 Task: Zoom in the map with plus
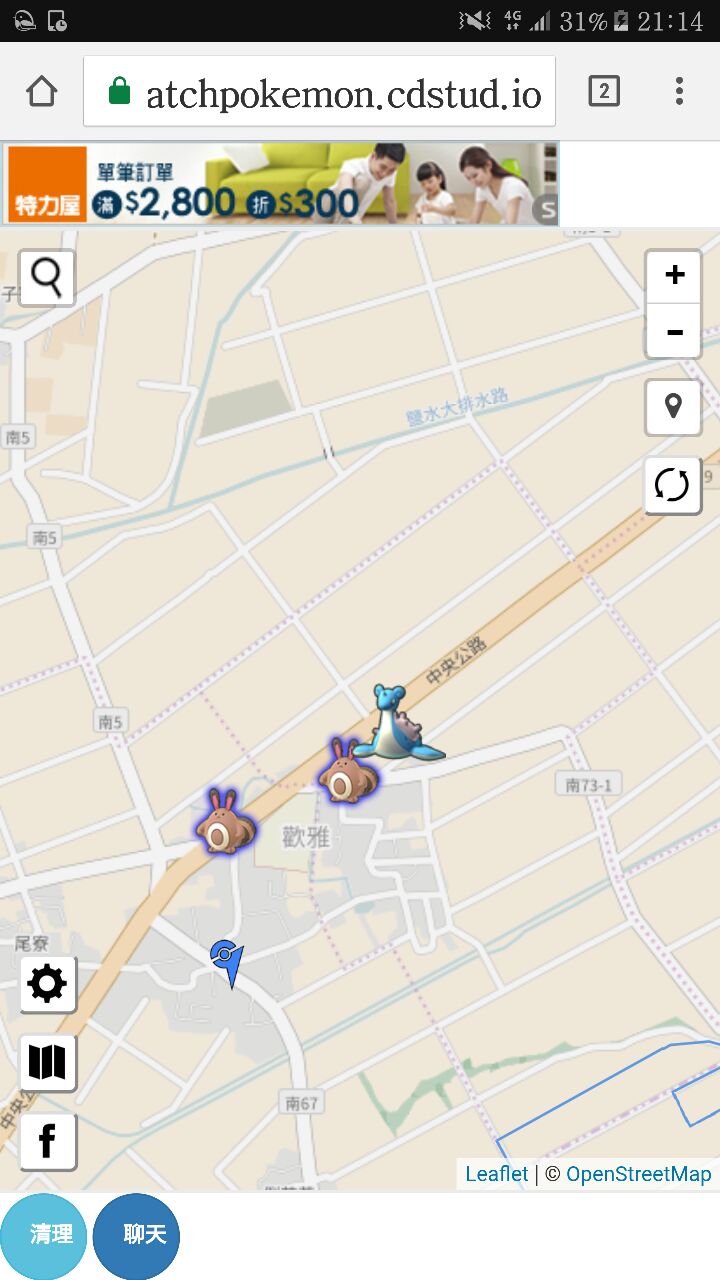(x=674, y=275)
